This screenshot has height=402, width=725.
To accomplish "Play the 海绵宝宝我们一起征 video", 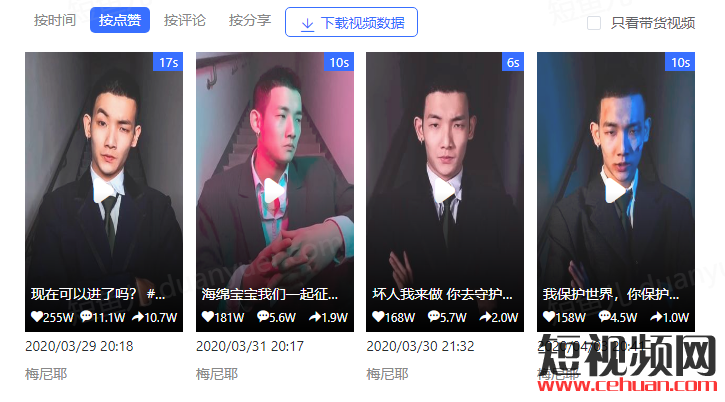I will 275,190.
